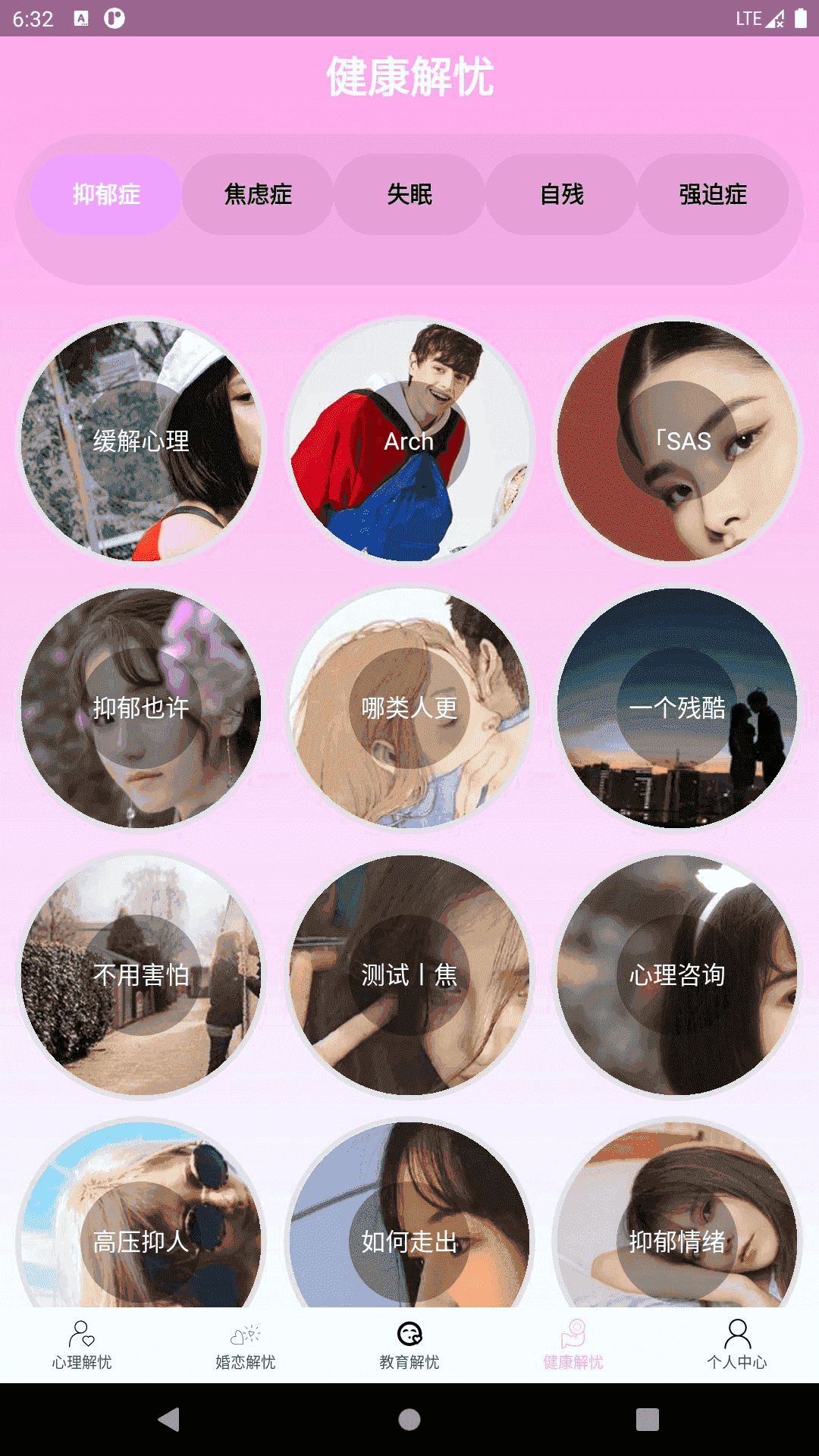Open the 心理咨询 tile
Viewport: 819px width, 1456px height.
(677, 974)
